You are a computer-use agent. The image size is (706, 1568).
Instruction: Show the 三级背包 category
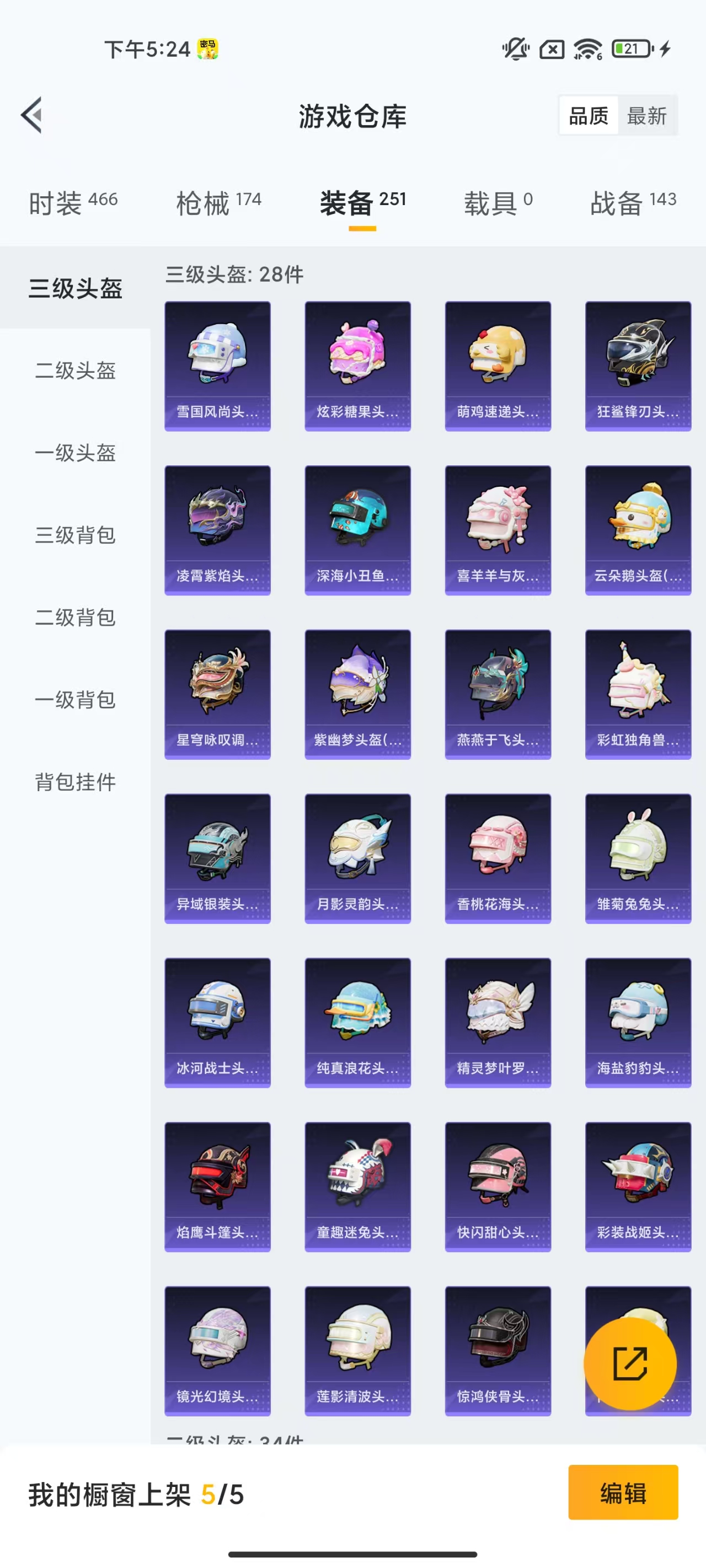pos(75,534)
